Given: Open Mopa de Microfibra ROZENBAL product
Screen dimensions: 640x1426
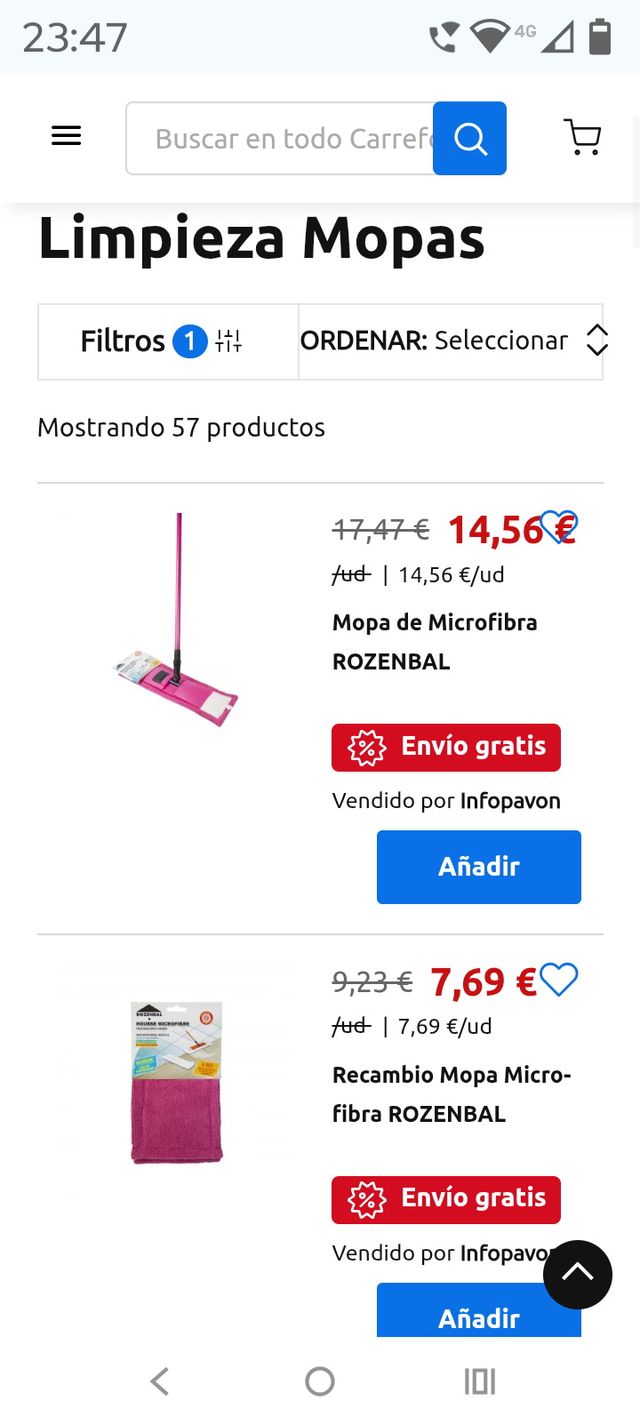Looking at the screenshot, I should coord(434,641).
